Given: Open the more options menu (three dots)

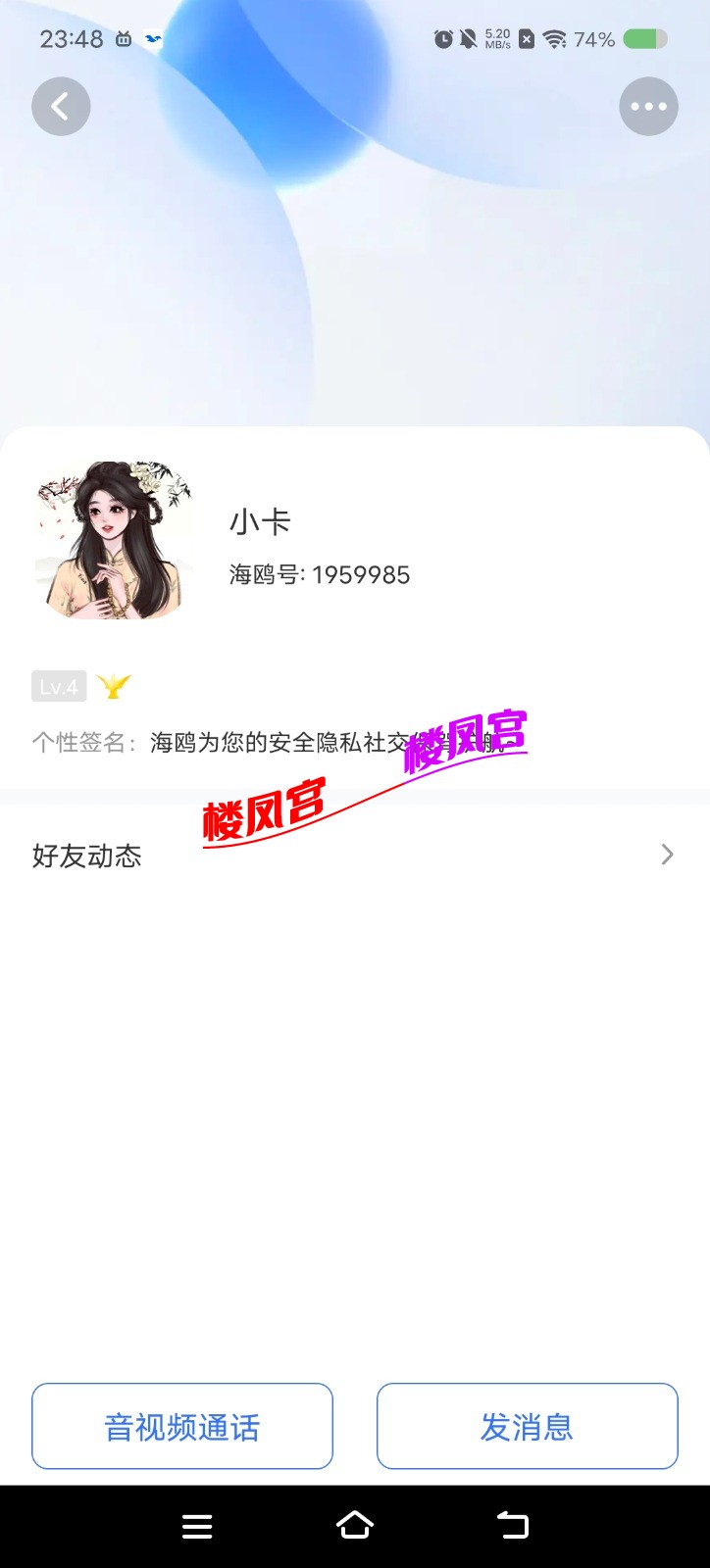Looking at the screenshot, I should [x=648, y=106].
